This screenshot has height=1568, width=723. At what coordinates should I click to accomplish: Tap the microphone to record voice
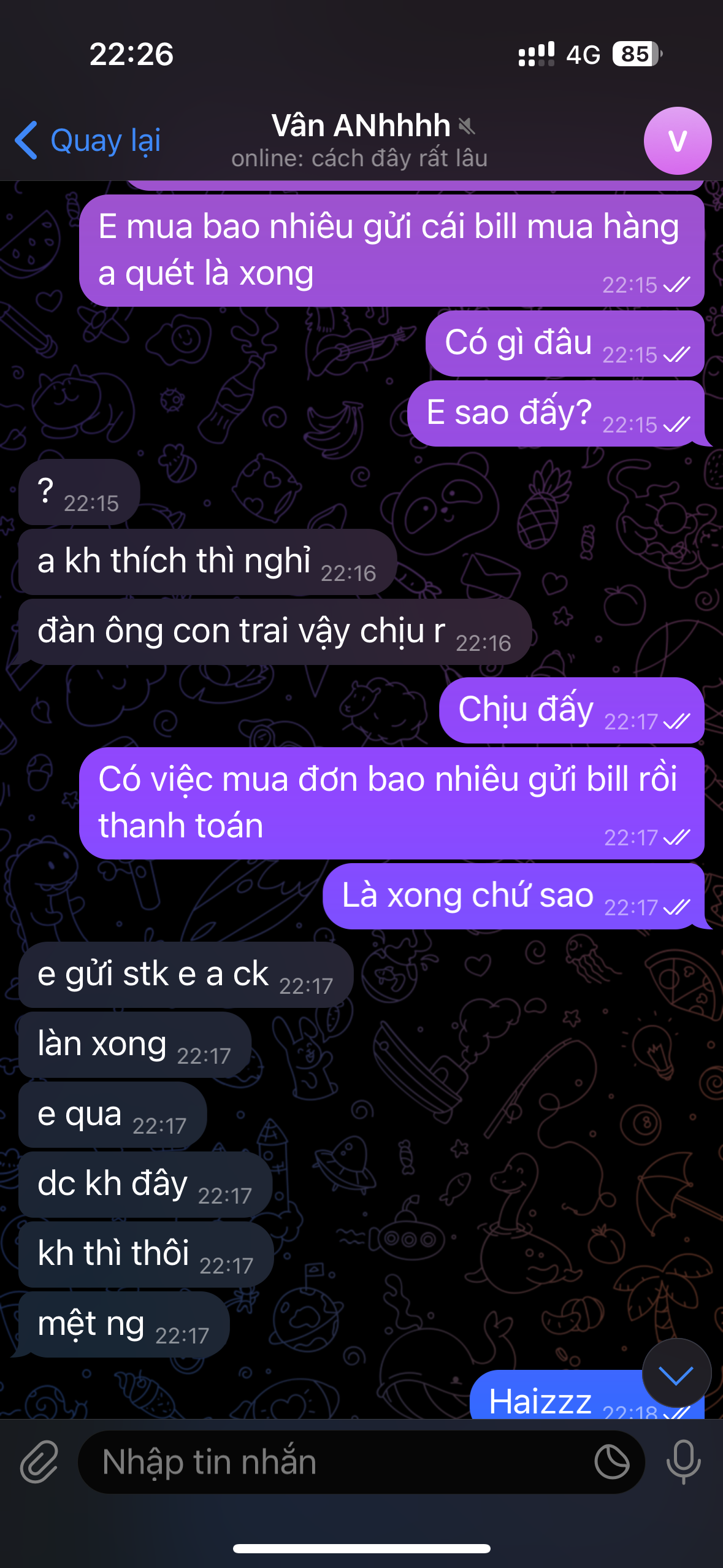click(683, 1462)
